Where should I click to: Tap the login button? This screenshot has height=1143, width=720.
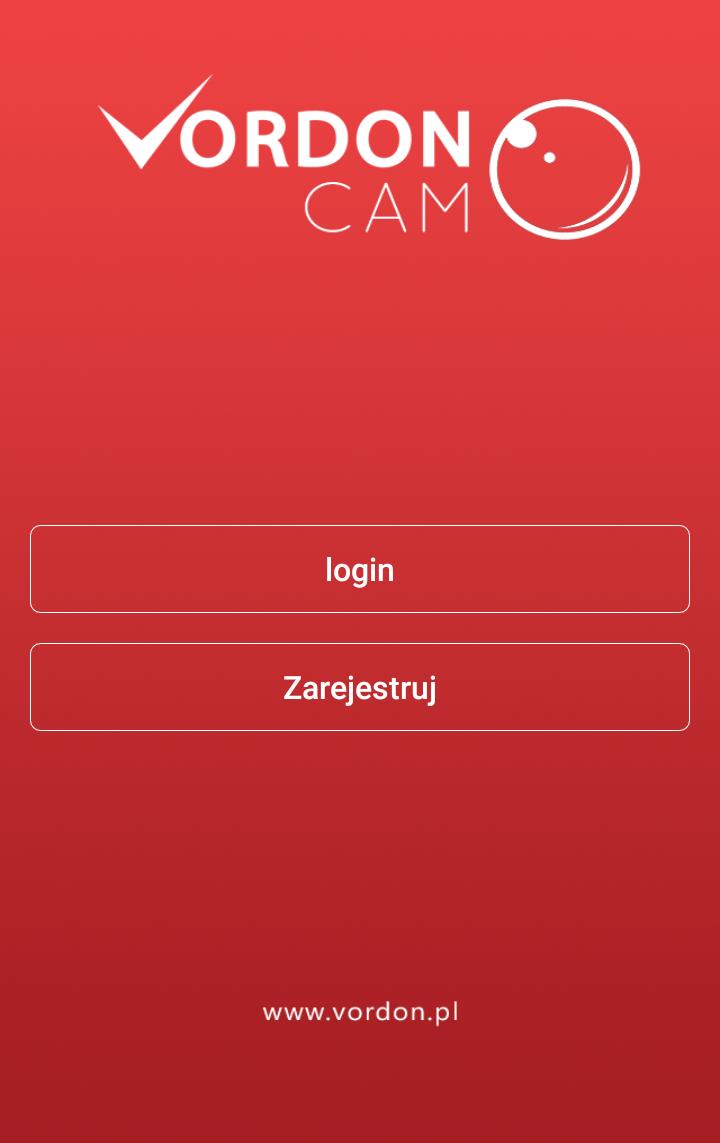pos(360,569)
